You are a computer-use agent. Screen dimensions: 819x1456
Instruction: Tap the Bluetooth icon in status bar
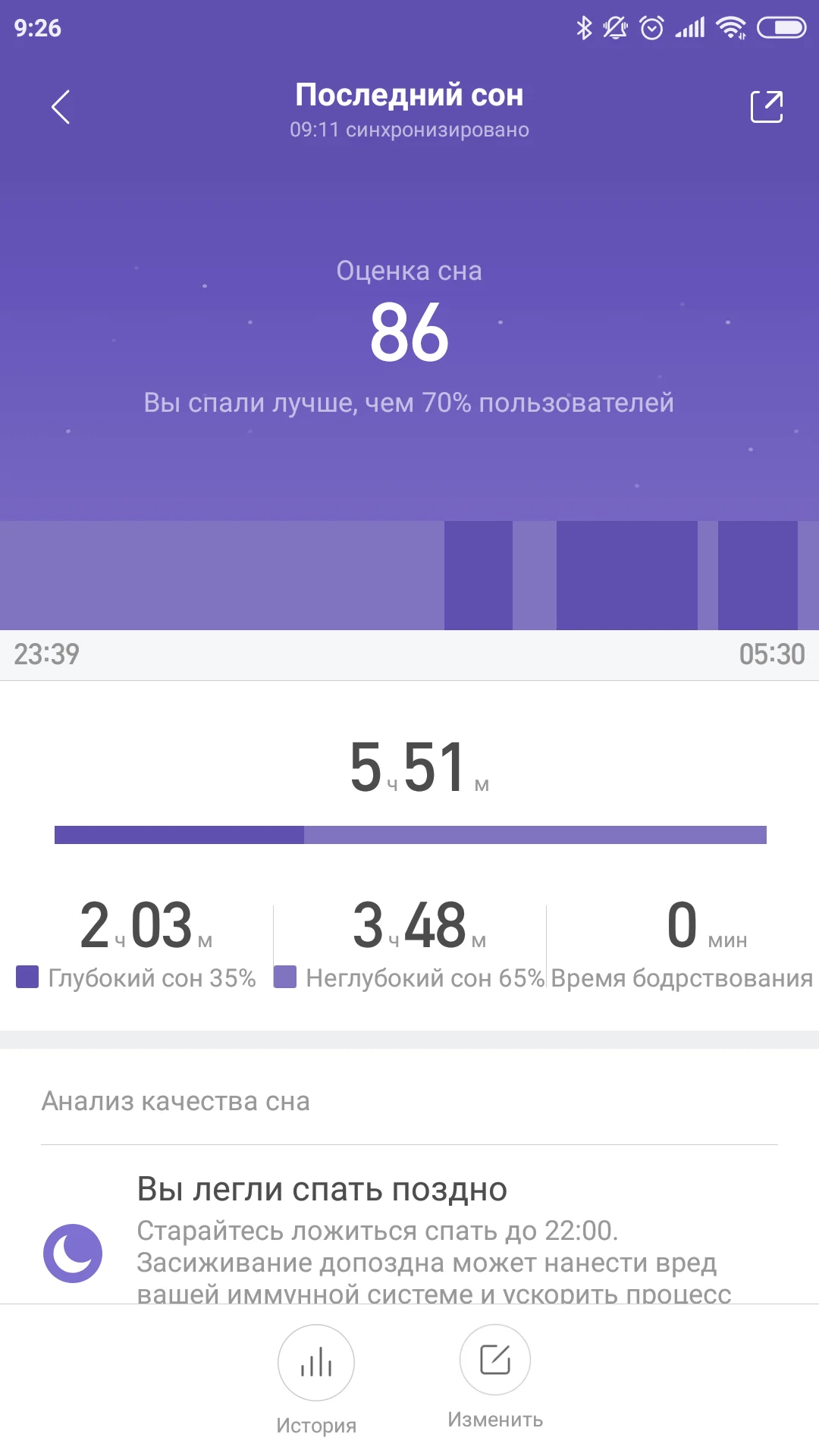coord(584,27)
